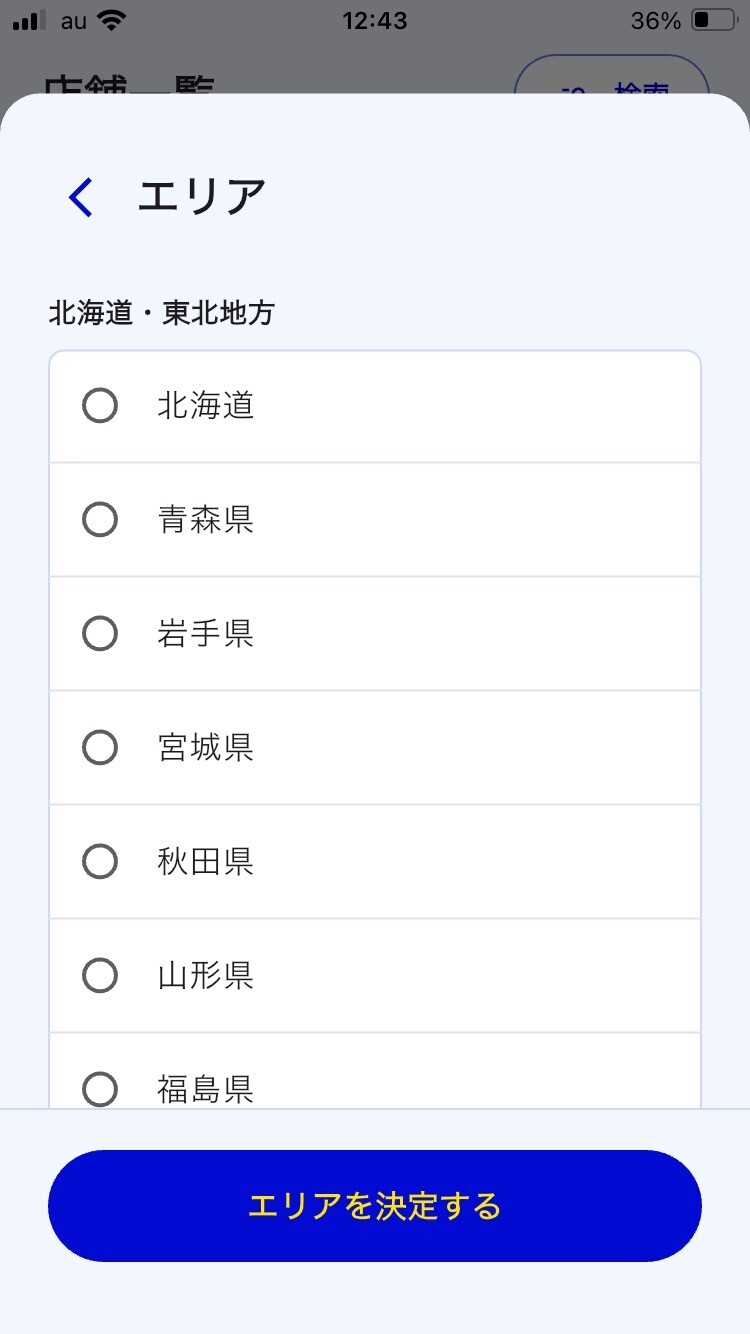
Task: Tap the clock showing 12:43
Action: coord(375,20)
